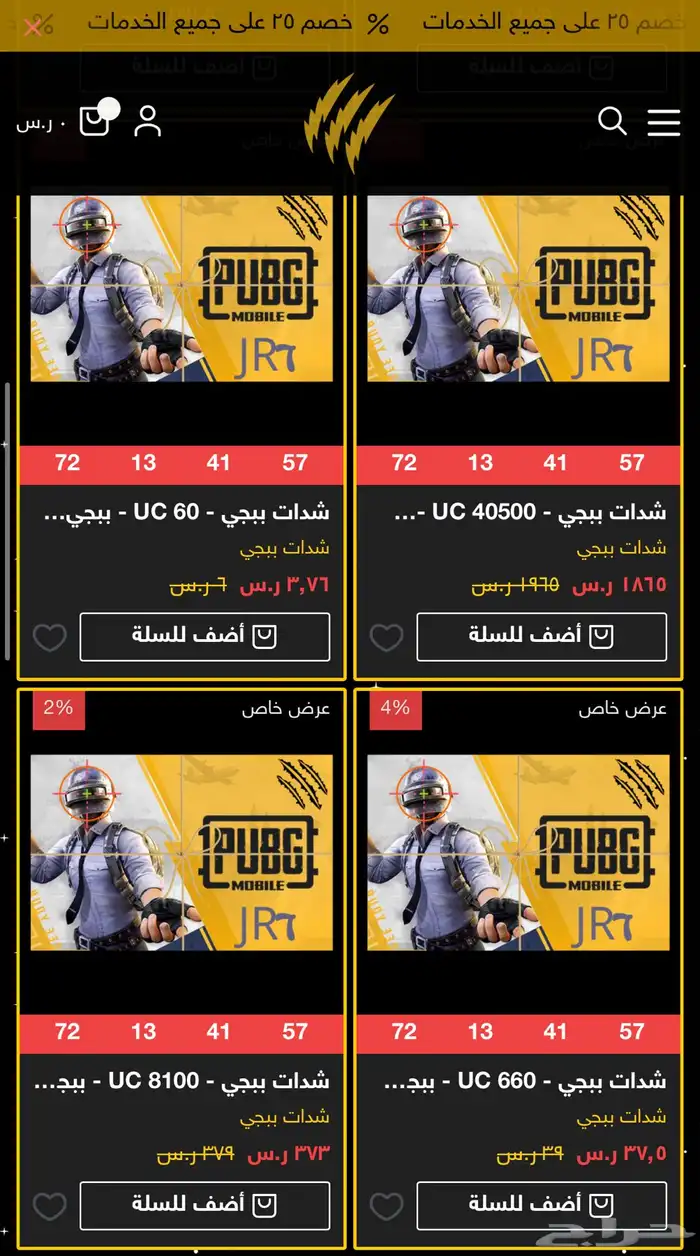Dismiss the 25% discount banner

(32, 27)
